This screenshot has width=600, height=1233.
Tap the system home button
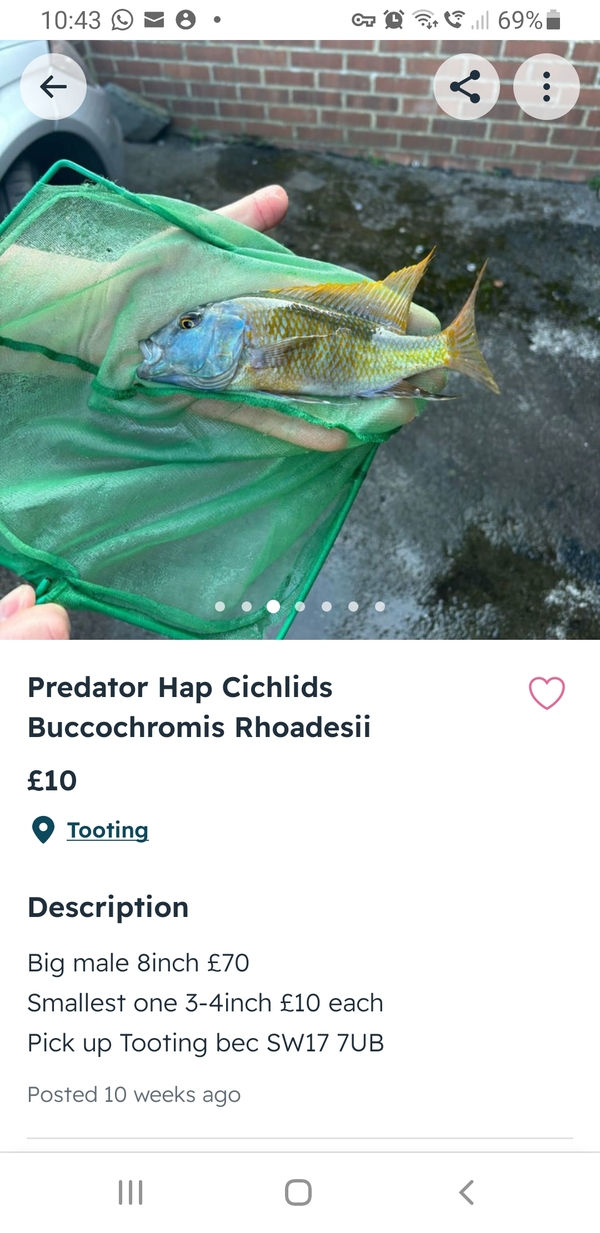(298, 1192)
